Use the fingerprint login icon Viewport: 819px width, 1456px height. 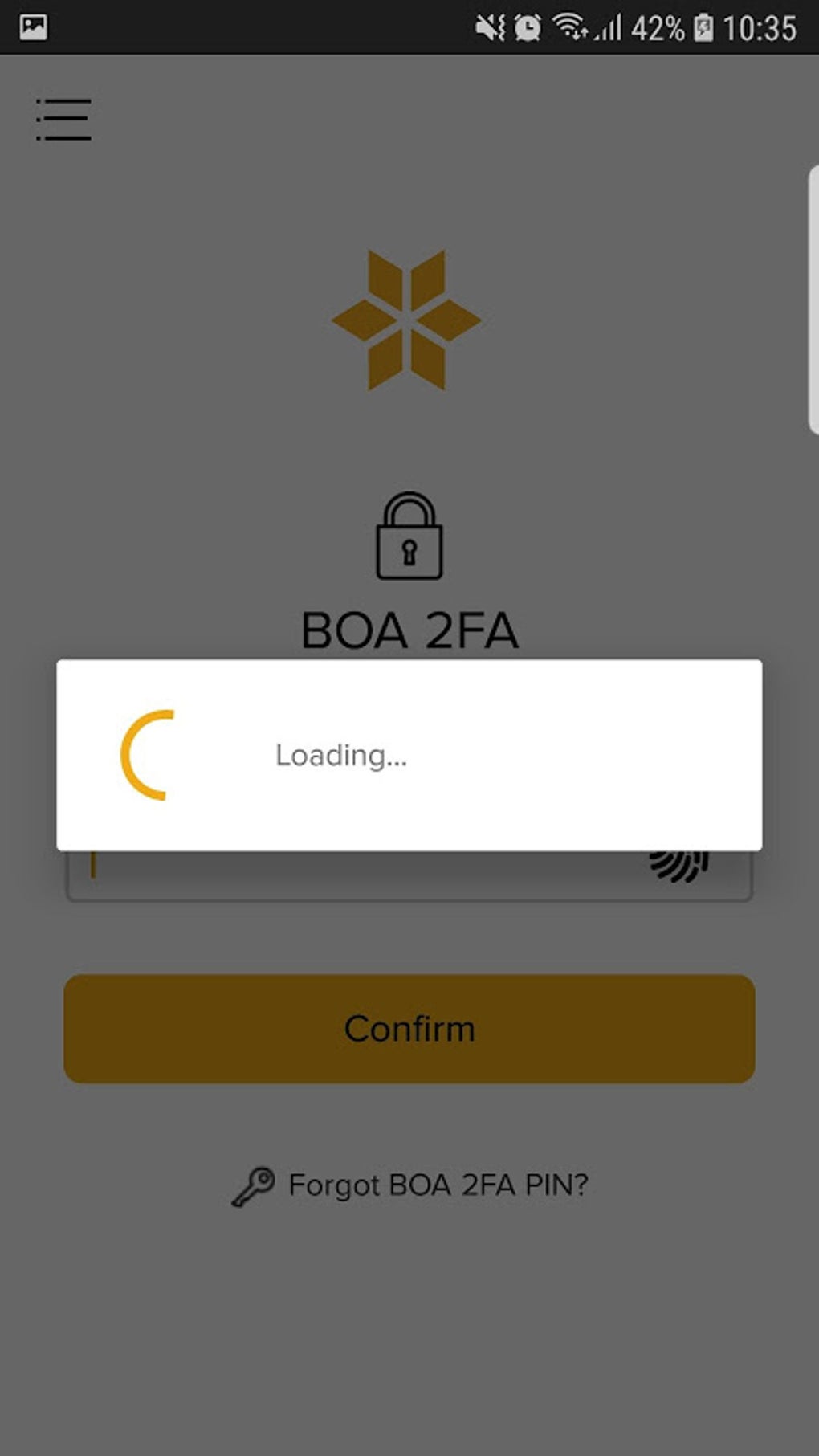click(679, 866)
